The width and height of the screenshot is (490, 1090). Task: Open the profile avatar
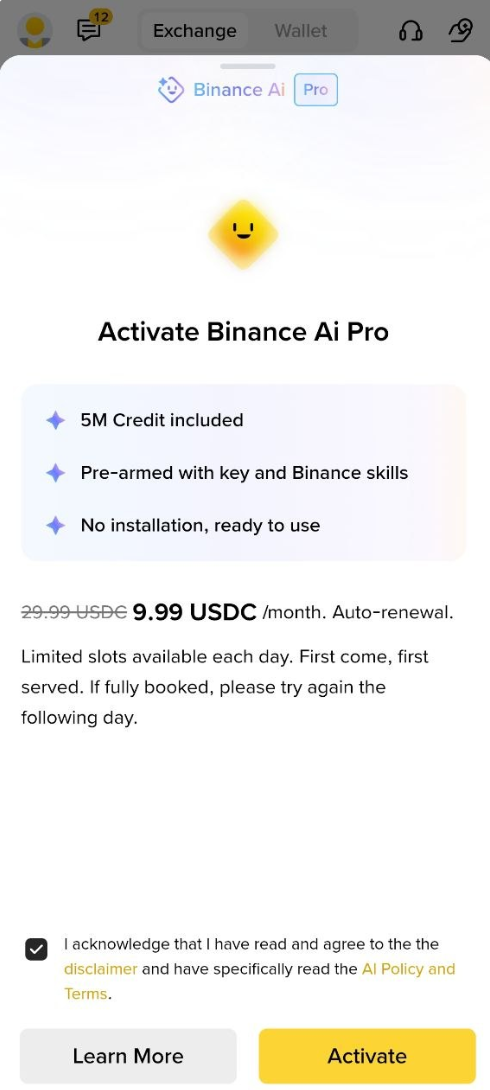click(35, 31)
